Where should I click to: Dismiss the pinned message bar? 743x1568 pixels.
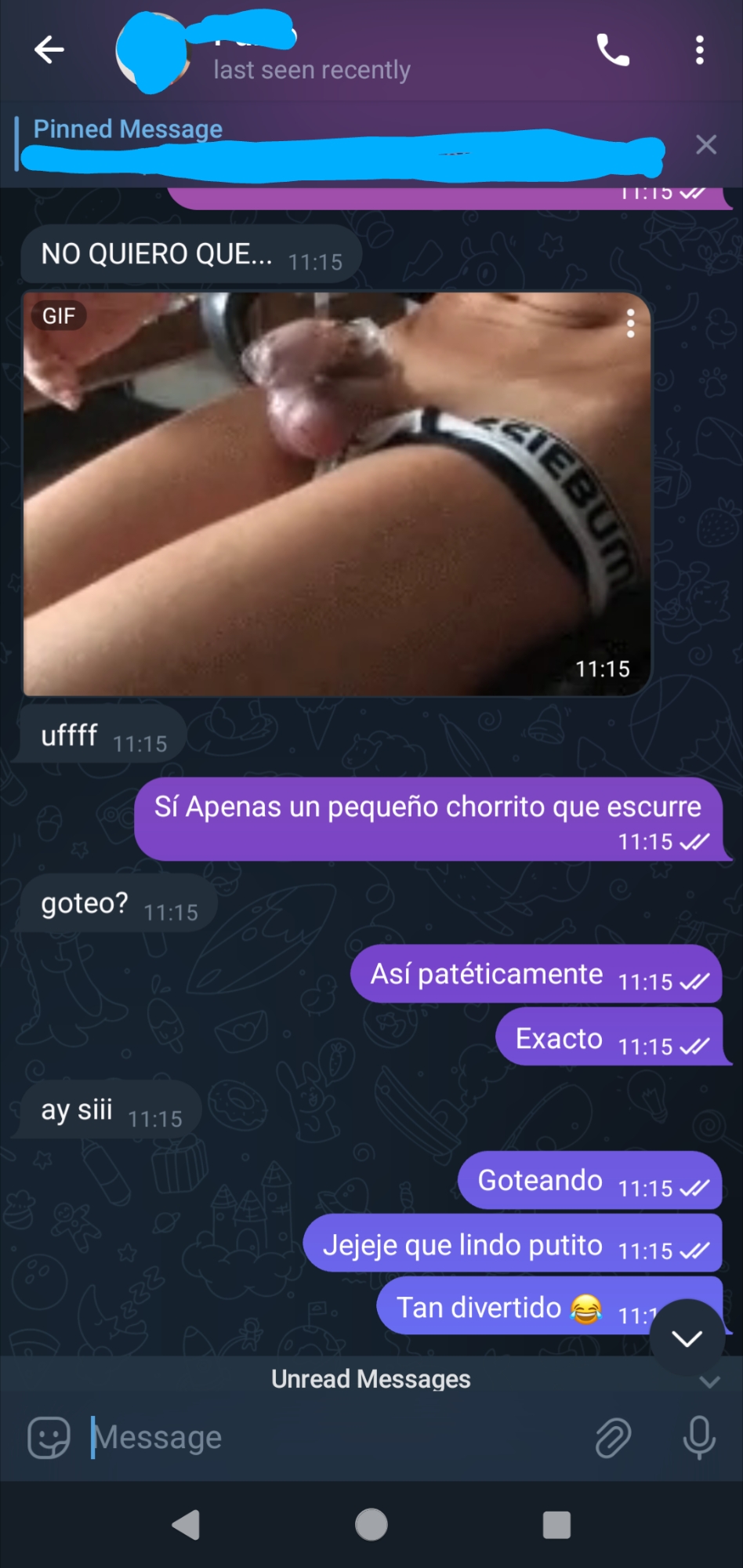point(706,144)
